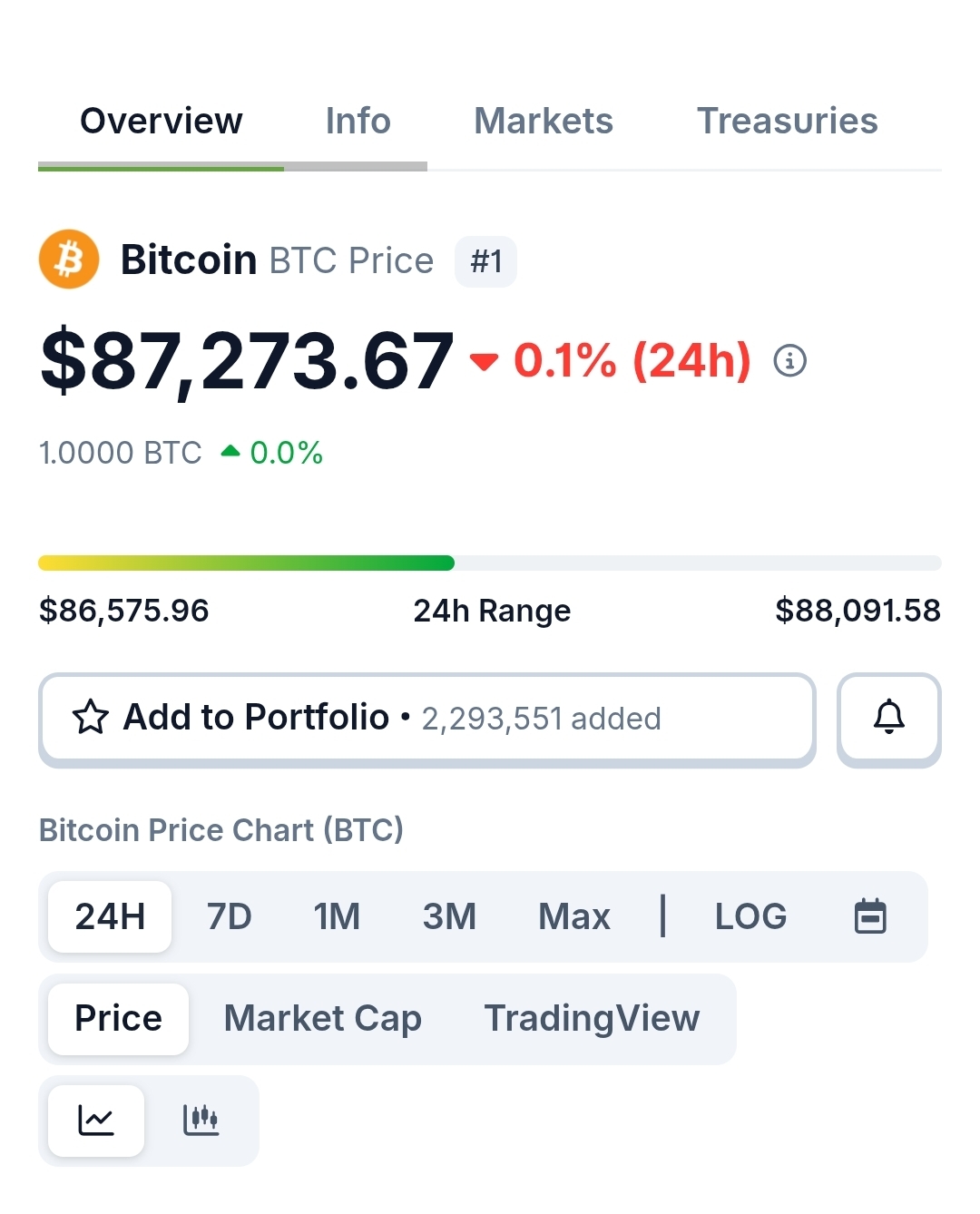Show the 1M chart range

click(337, 916)
